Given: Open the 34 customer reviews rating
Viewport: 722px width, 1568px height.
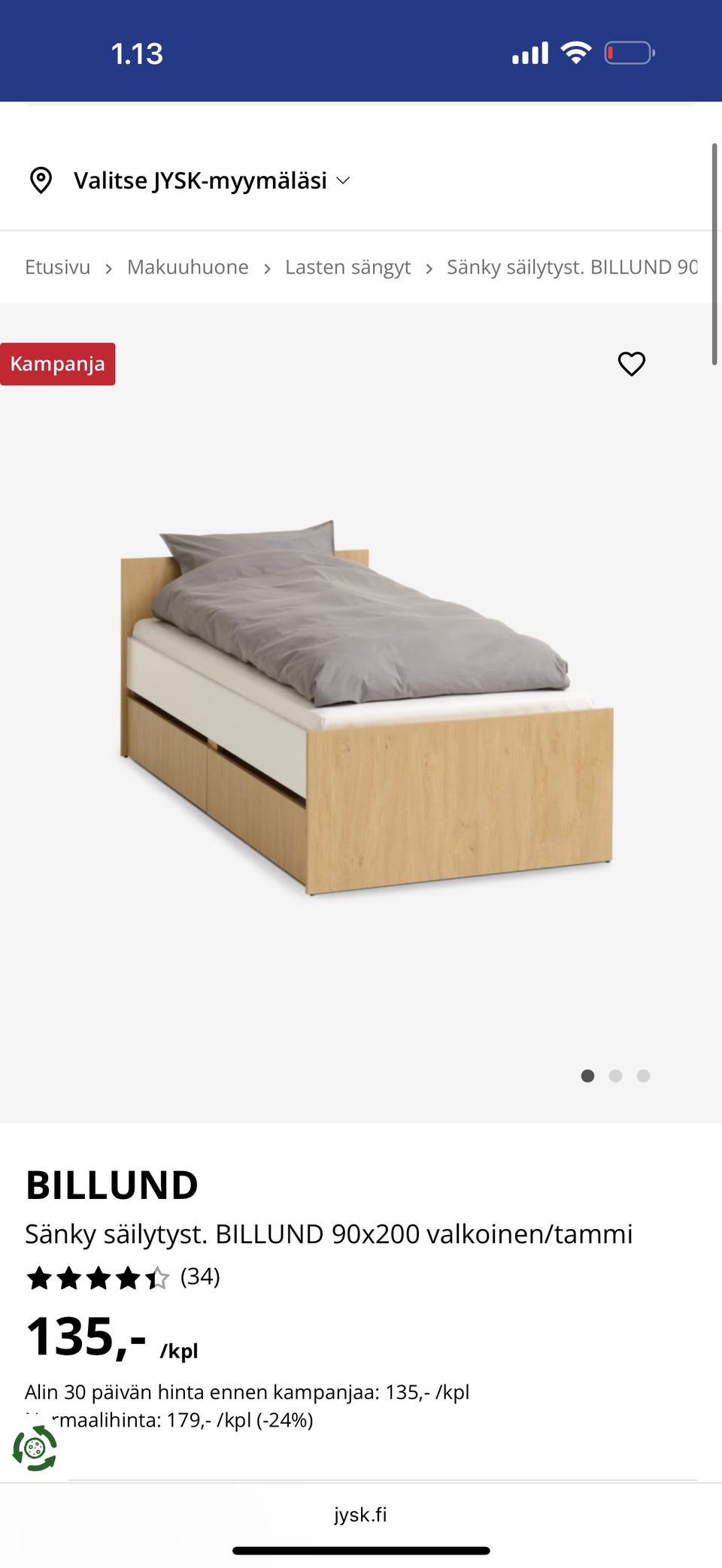Looking at the screenshot, I should pos(123,1277).
